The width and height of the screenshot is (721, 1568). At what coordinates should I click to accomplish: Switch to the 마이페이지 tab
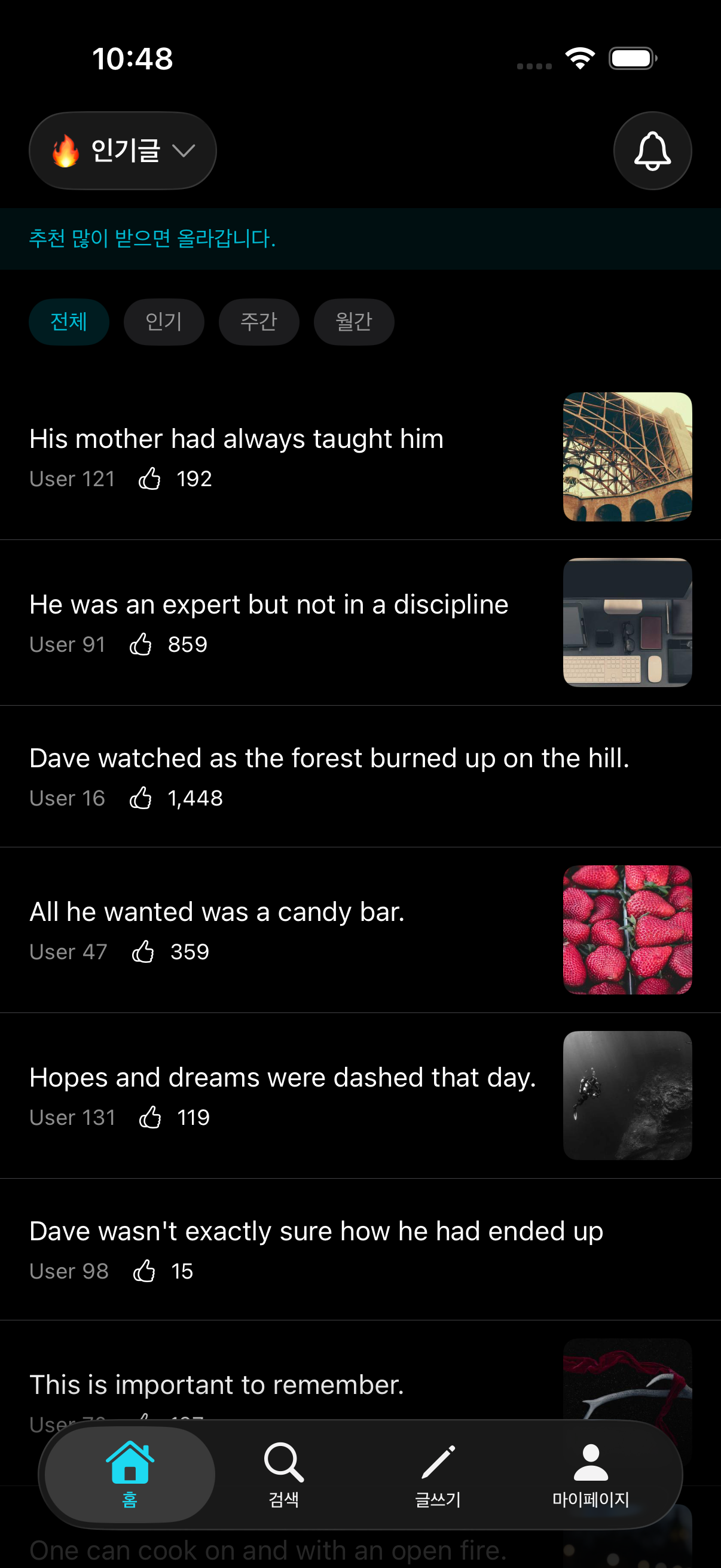(590, 1474)
